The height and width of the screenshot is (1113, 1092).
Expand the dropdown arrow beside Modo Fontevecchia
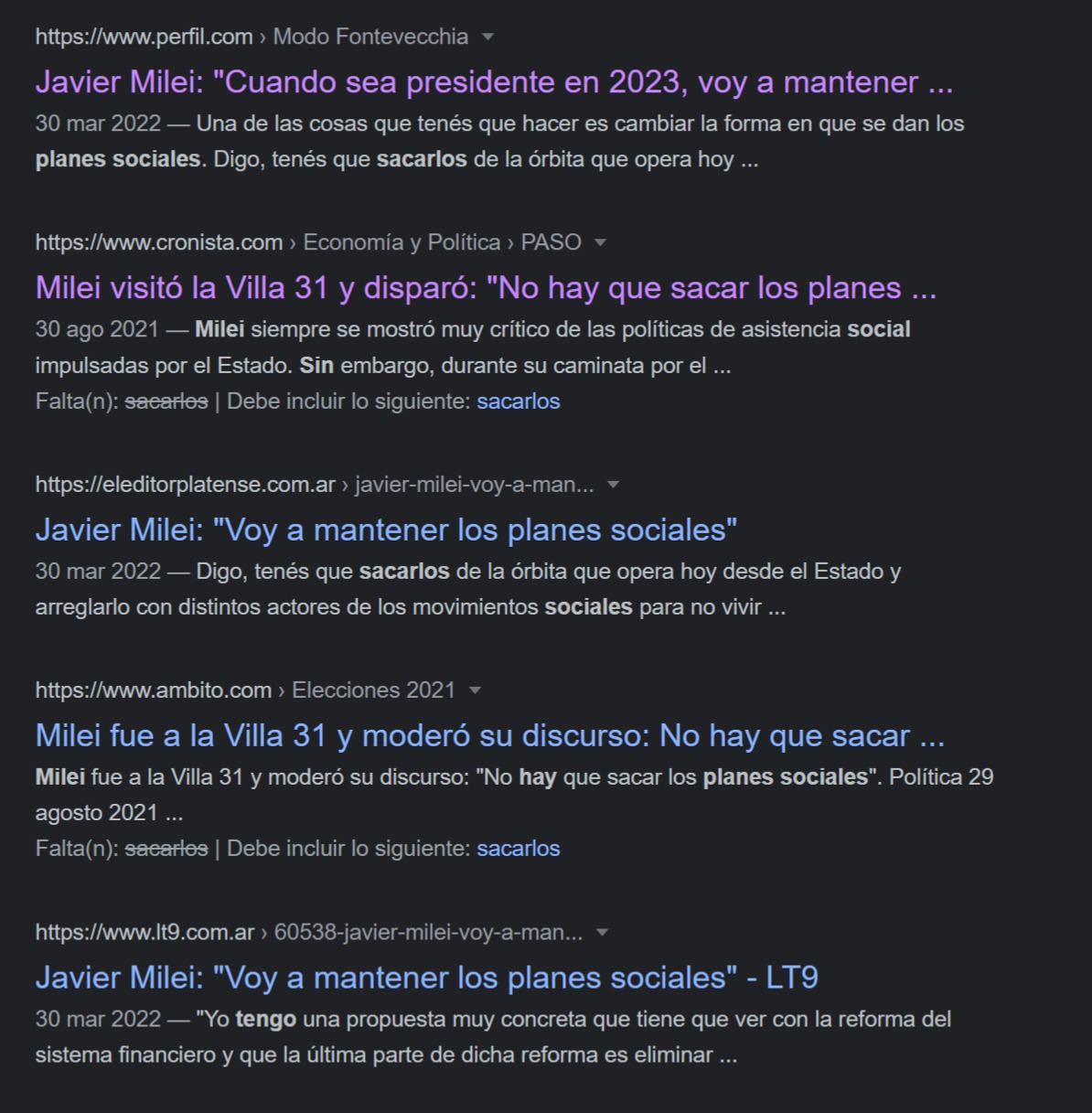pos(487,37)
